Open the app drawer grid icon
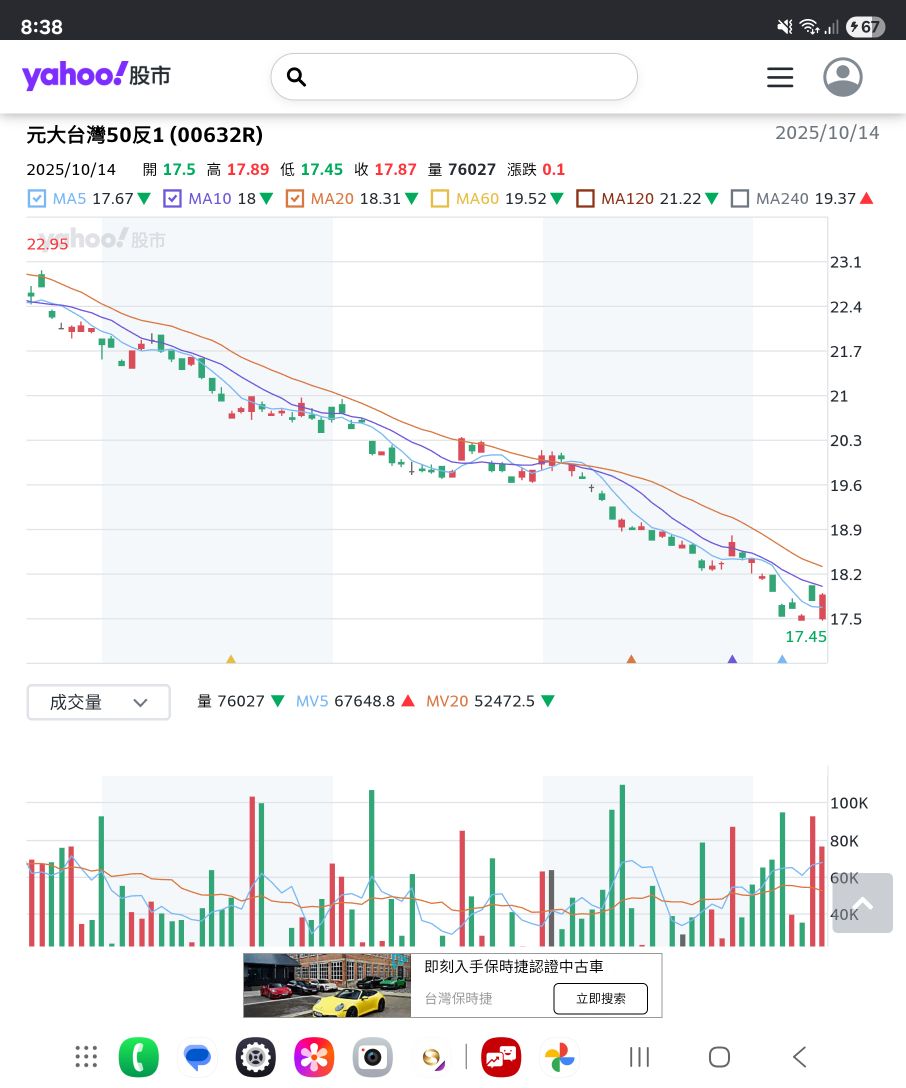 86,1057
